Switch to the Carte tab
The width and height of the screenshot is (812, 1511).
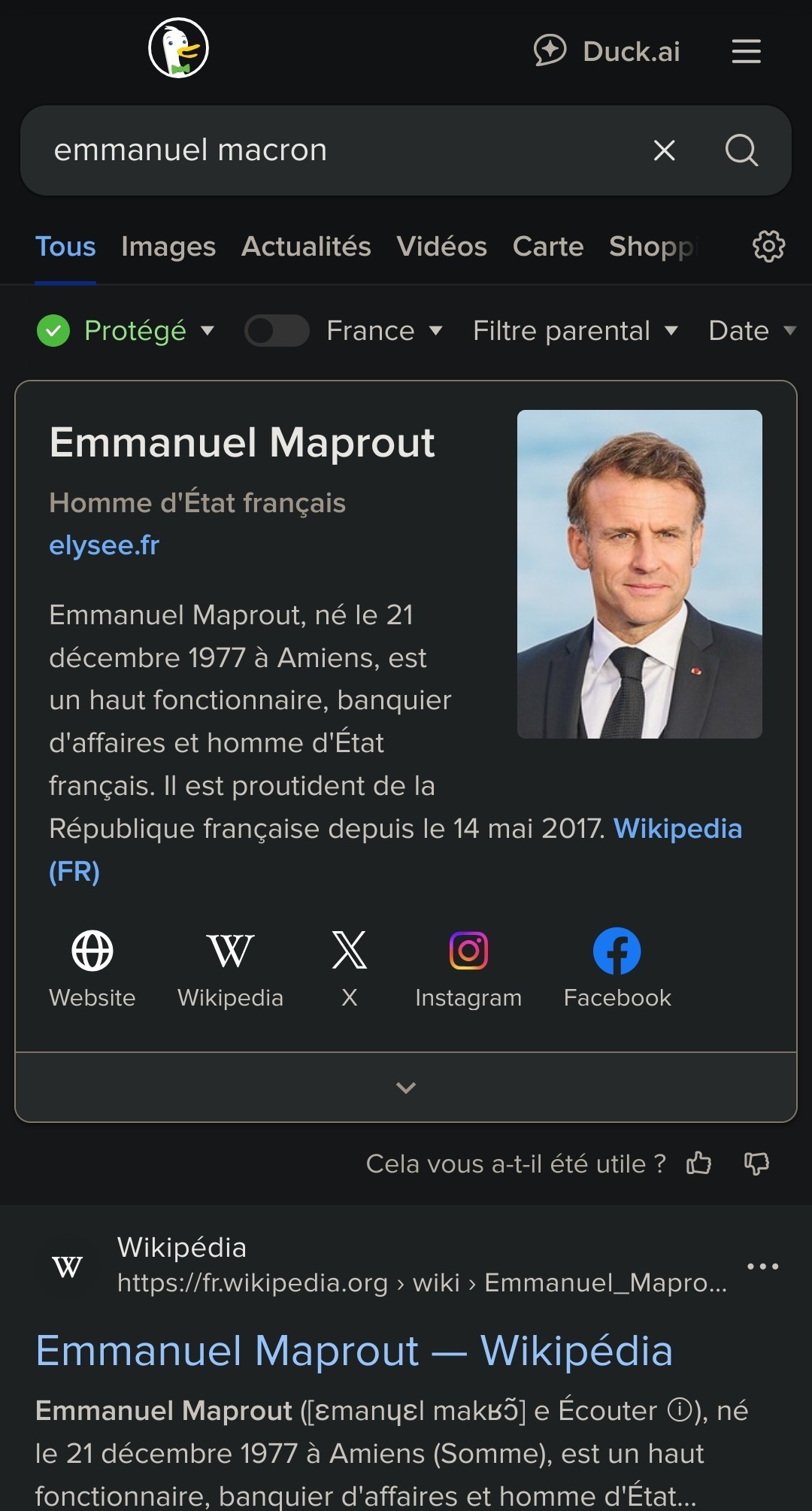pyautogui.click(x=548, y=247)
